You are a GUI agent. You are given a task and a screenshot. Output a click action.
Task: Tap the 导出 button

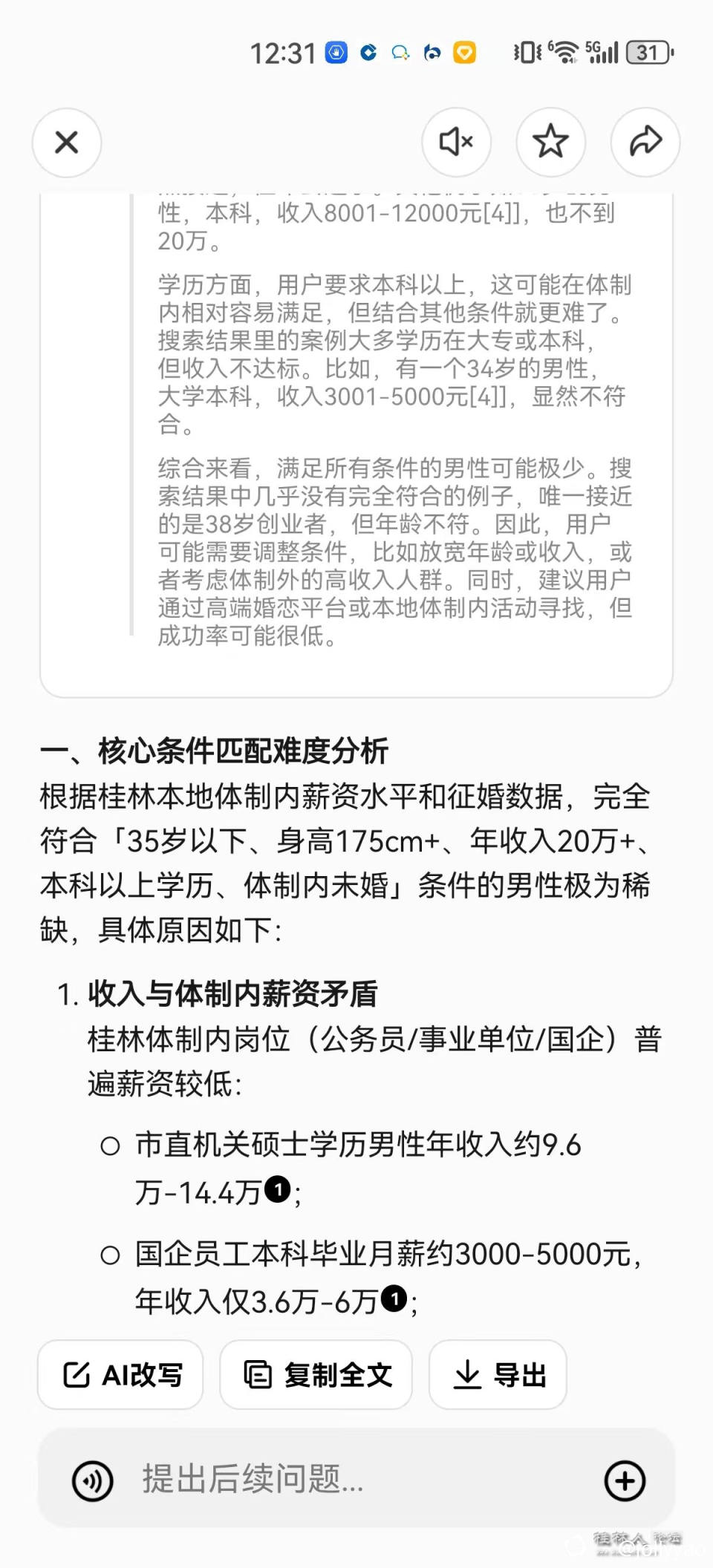point(497,1374)
